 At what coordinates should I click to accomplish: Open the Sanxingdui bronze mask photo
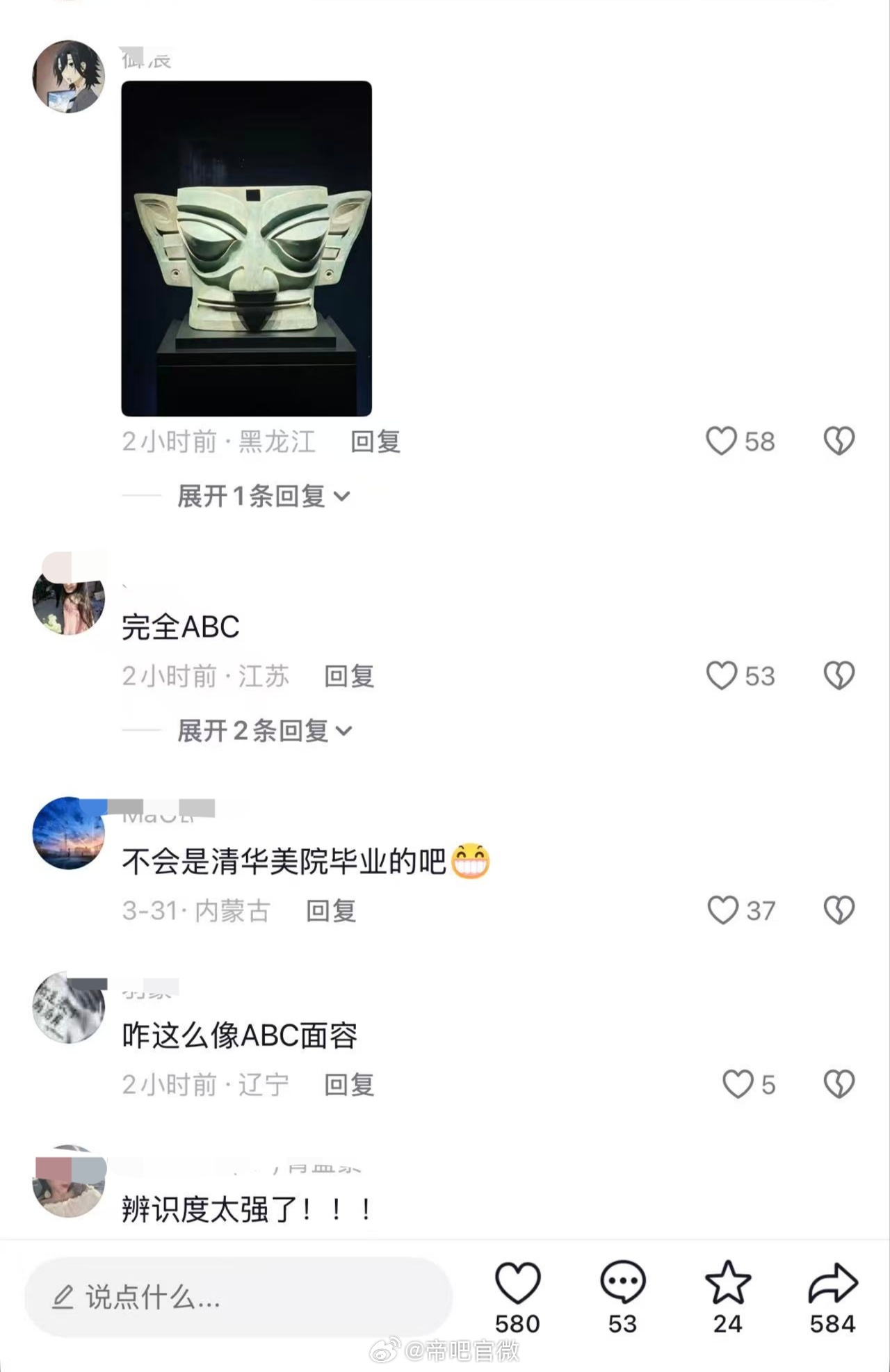pos(248,247)
